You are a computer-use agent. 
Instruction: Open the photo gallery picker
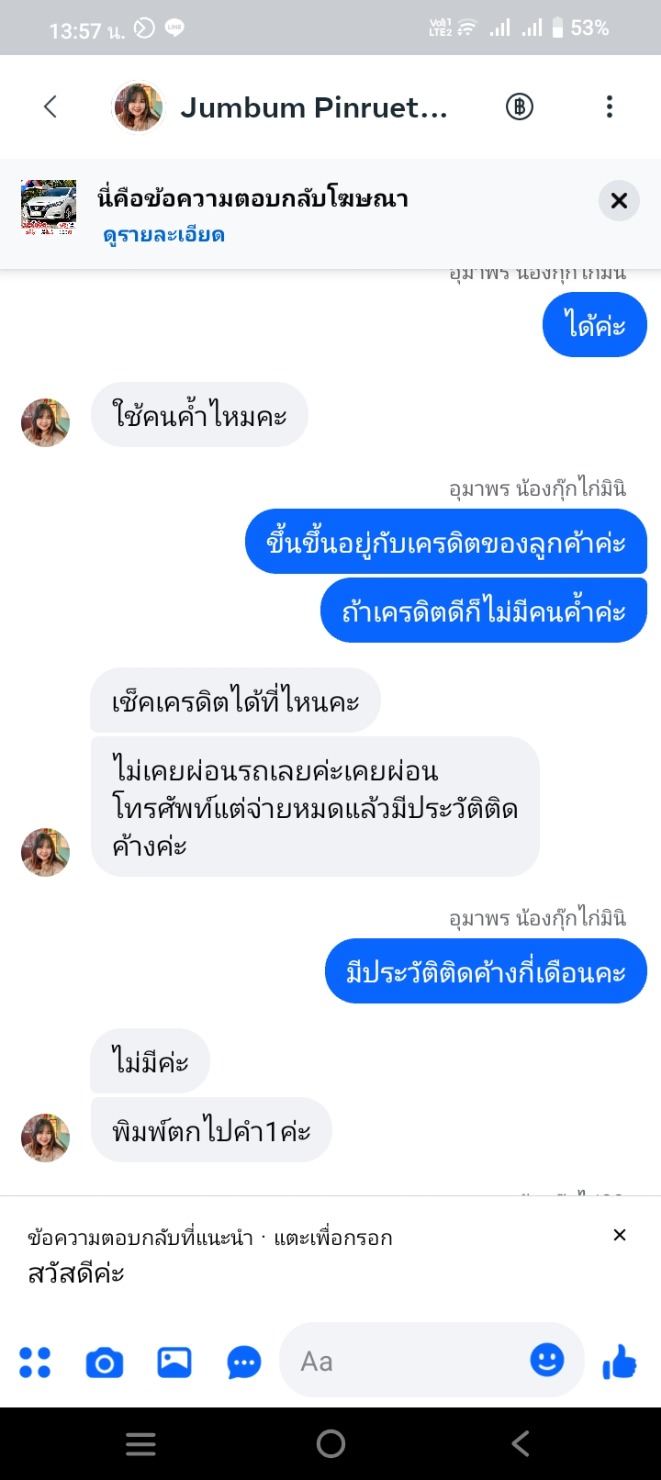(x=174, y=1361)
